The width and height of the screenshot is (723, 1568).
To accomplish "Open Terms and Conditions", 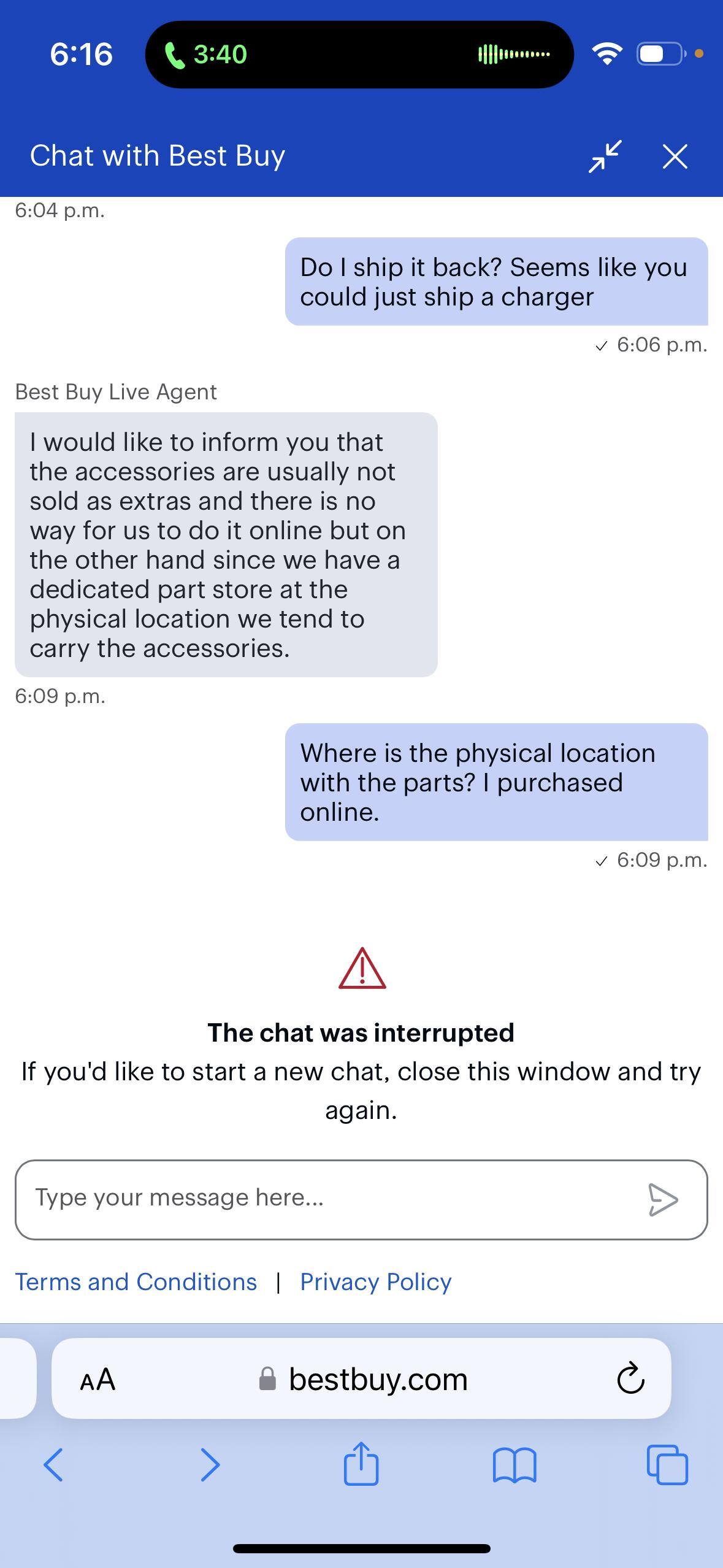I will coord(136,1282).
